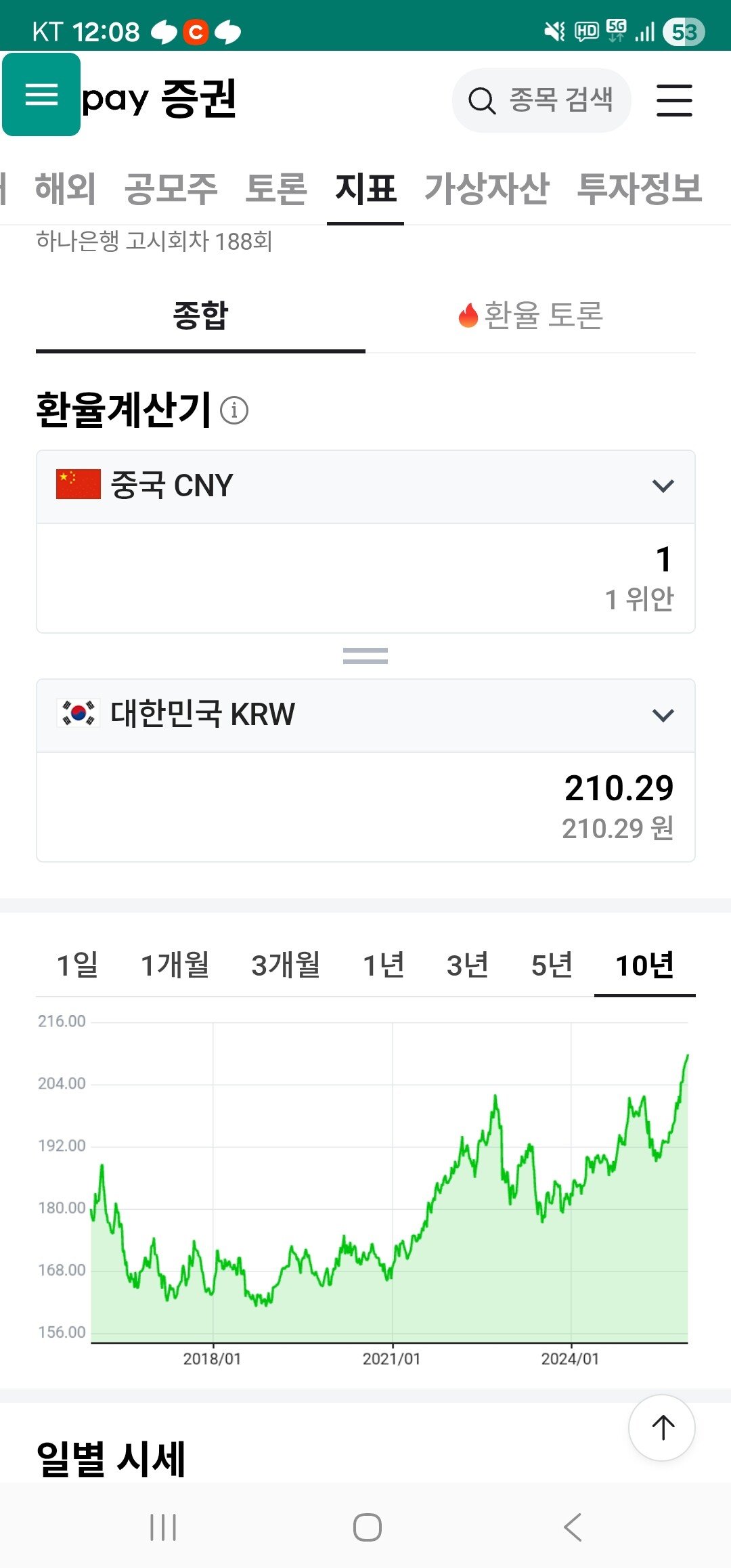View the 5년 chart period
The image size is (731, 1568).
click(552, 965)
